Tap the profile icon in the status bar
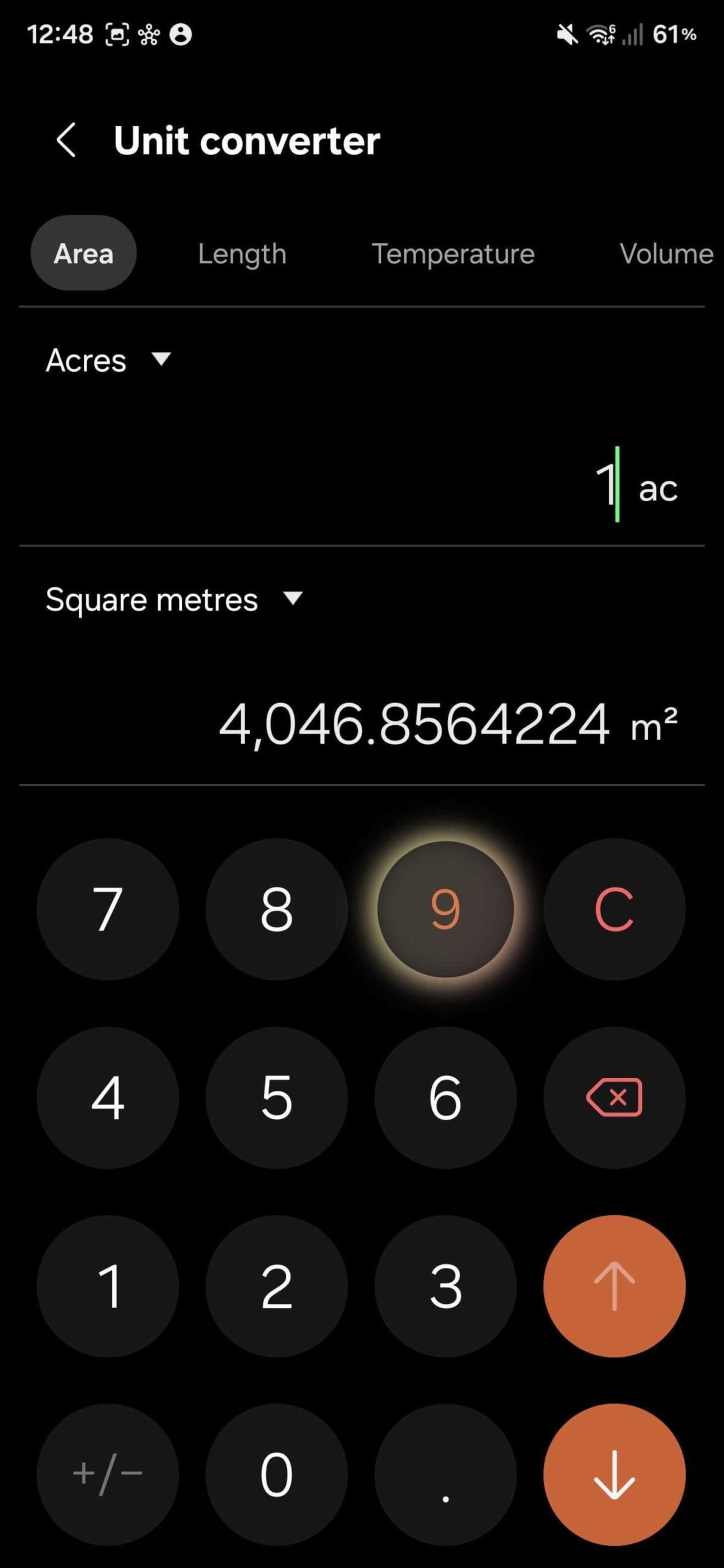 (179, 35)
